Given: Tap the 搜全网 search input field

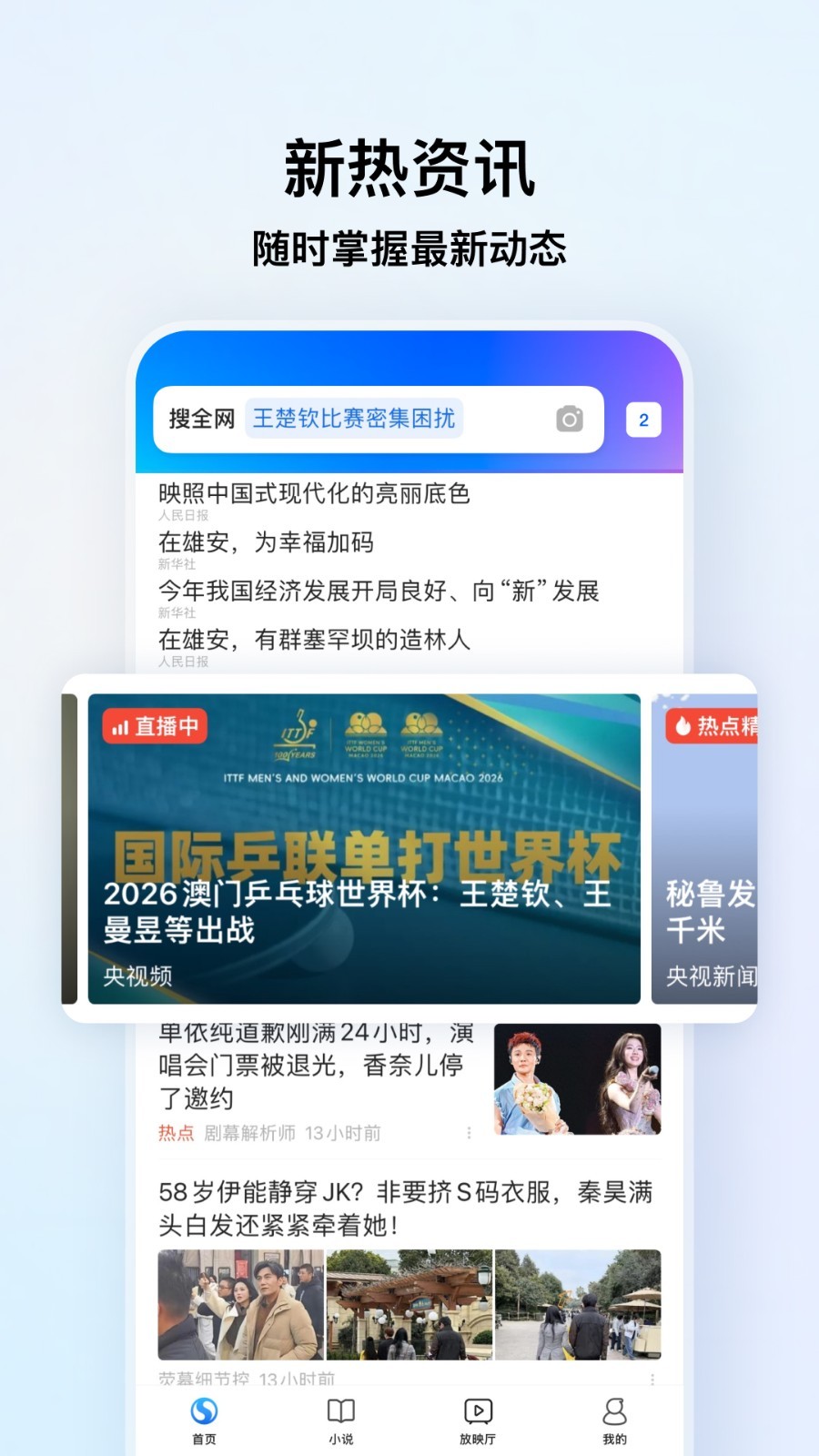Looking at the screenshot, I should [x=202, y=419].
